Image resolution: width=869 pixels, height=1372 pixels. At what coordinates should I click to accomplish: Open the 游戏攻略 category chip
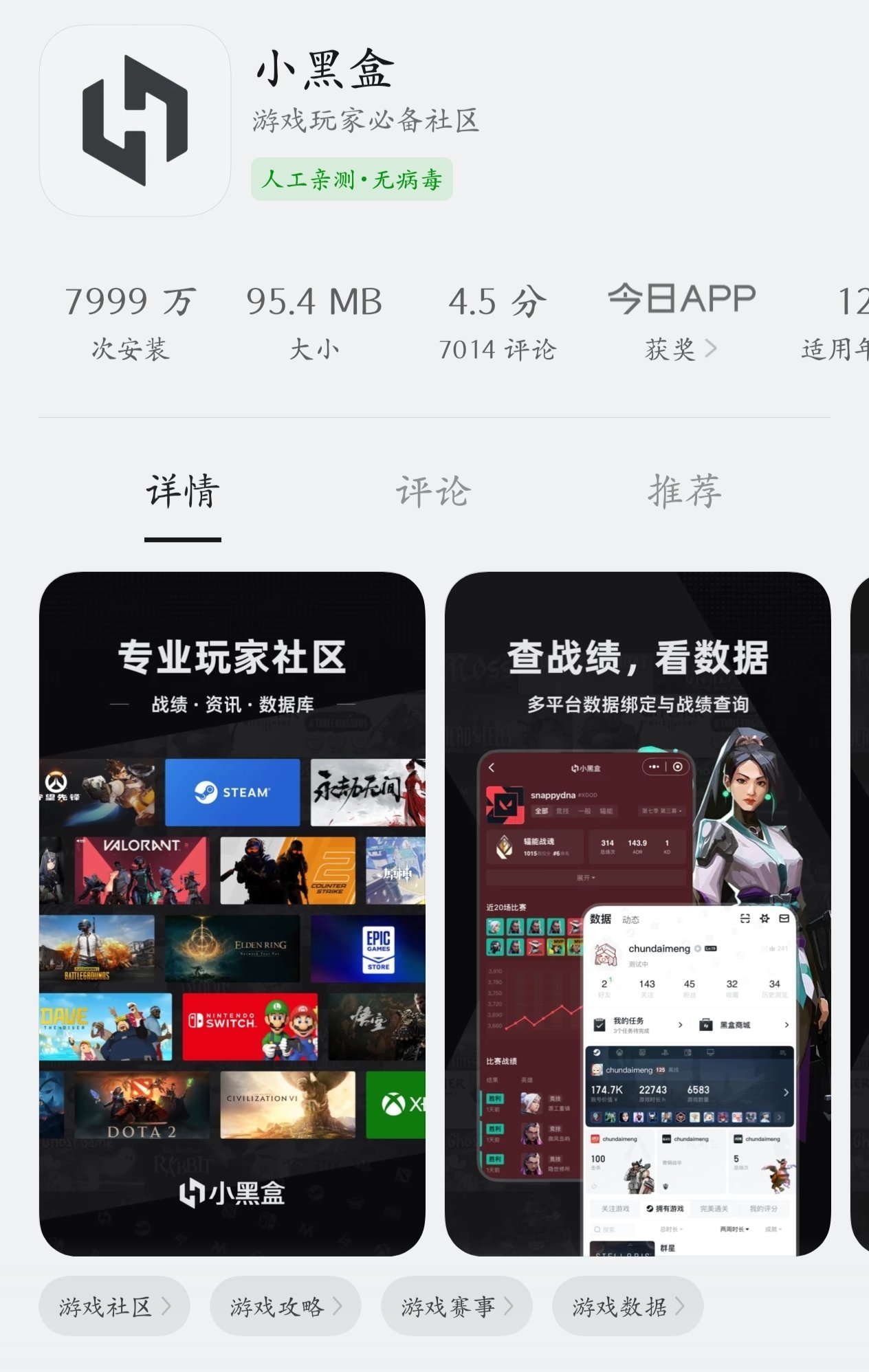285,1306
